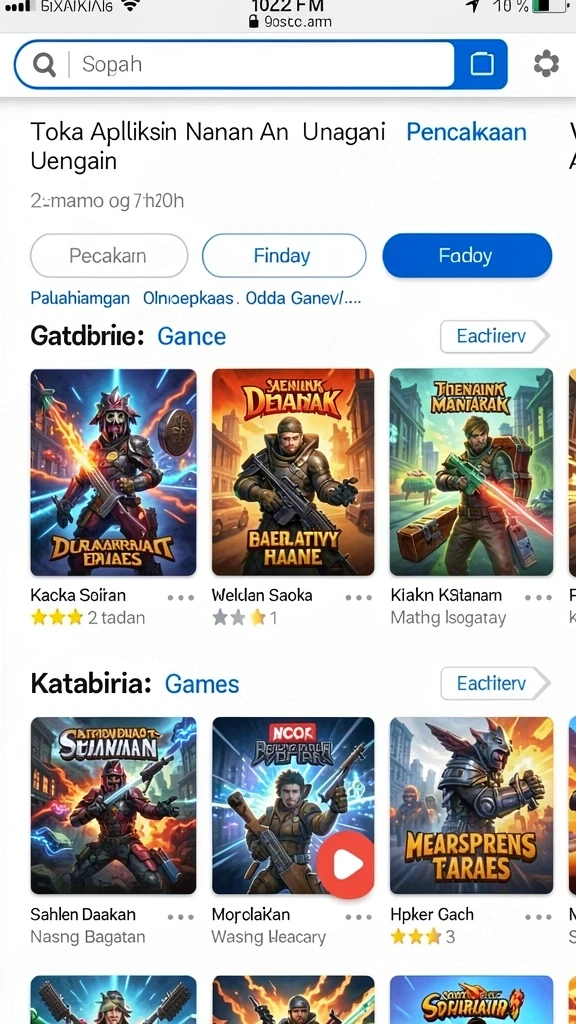
Task: Select the Fadoy chip
Action: [x=467, y=255]
